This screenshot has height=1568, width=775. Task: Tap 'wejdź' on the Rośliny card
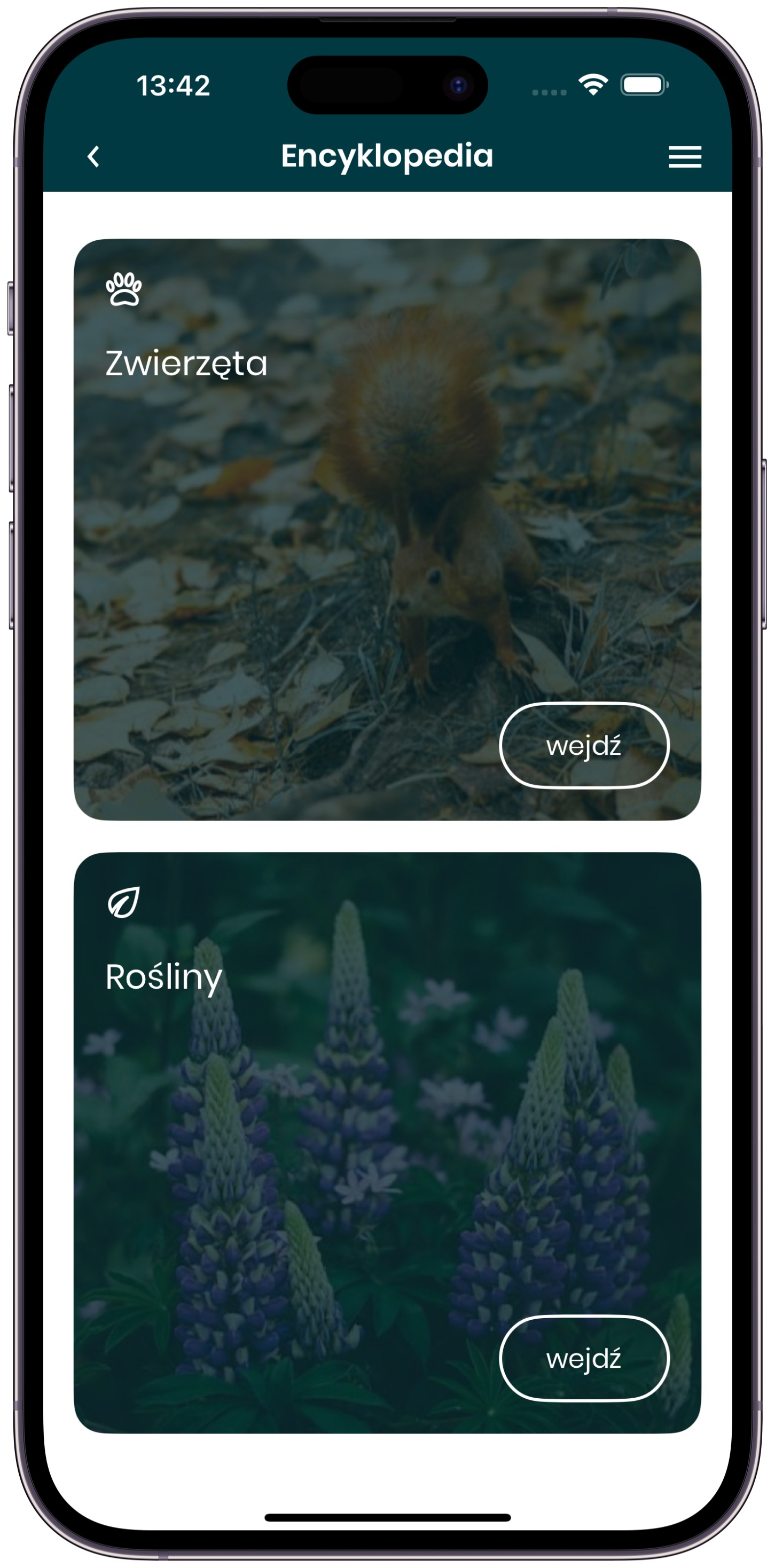pyautogui.click(x=583, y=1358)
